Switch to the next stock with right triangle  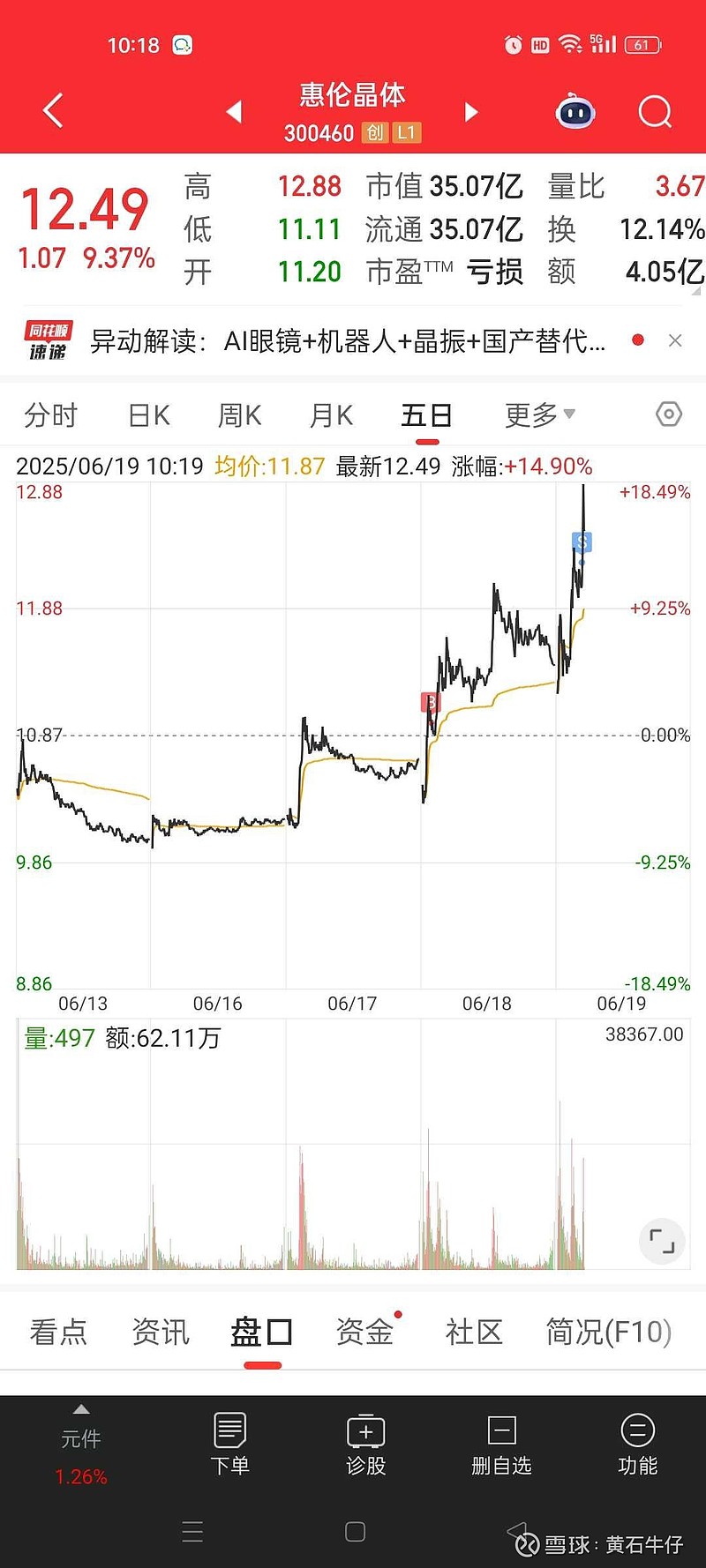pos(471,112)
